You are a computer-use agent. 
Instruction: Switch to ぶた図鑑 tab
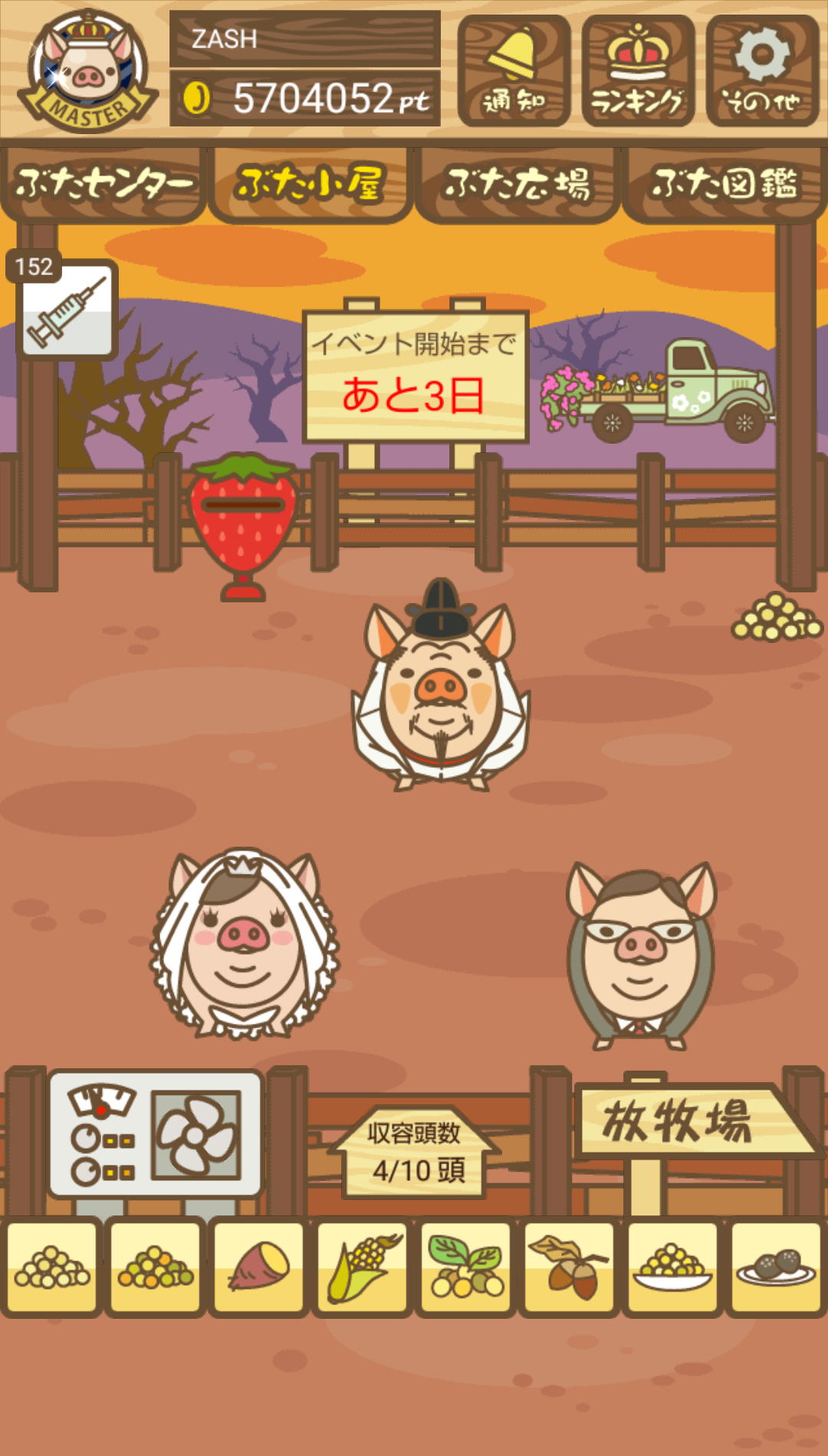point(724,185)
